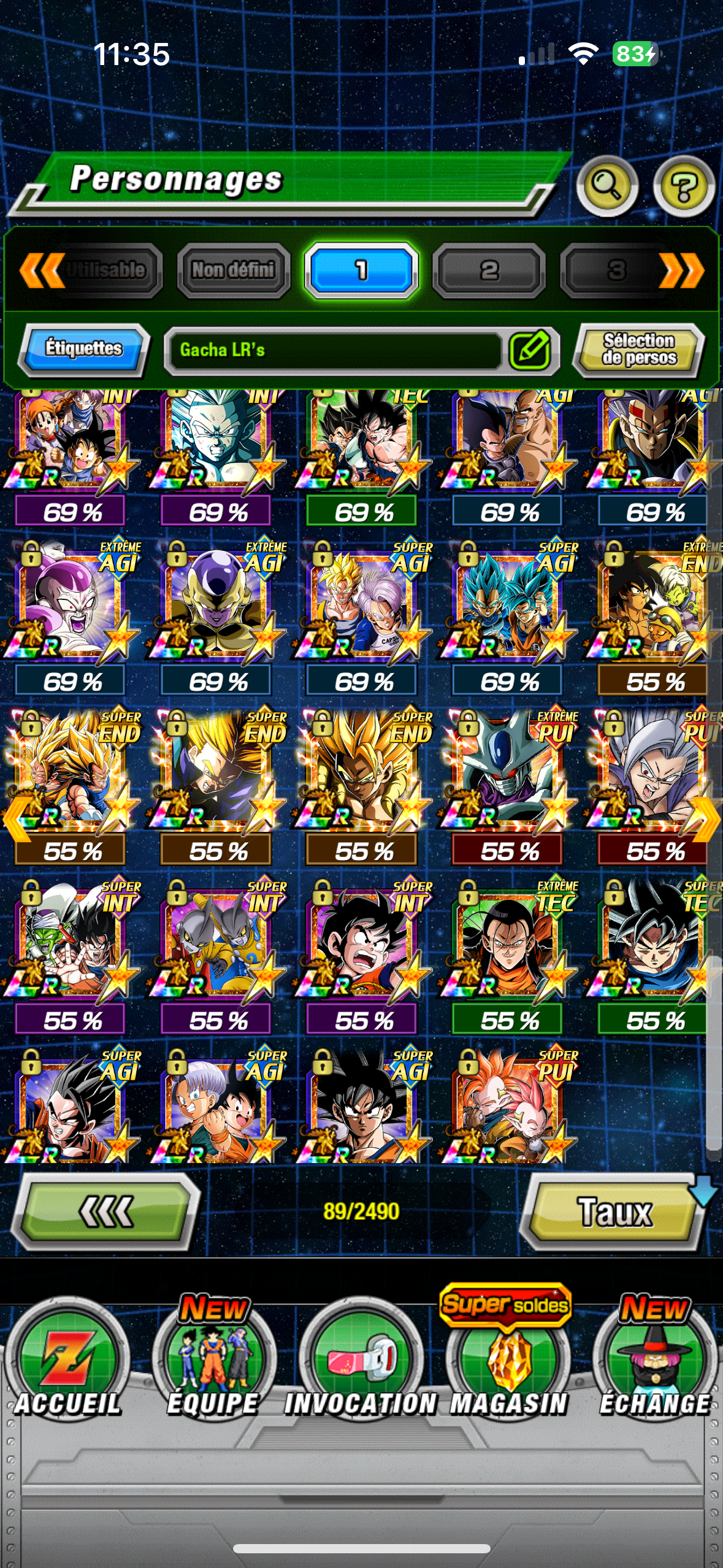Select tag tab 2
This screenshot has width=723, height=1568.
(489, 270)
